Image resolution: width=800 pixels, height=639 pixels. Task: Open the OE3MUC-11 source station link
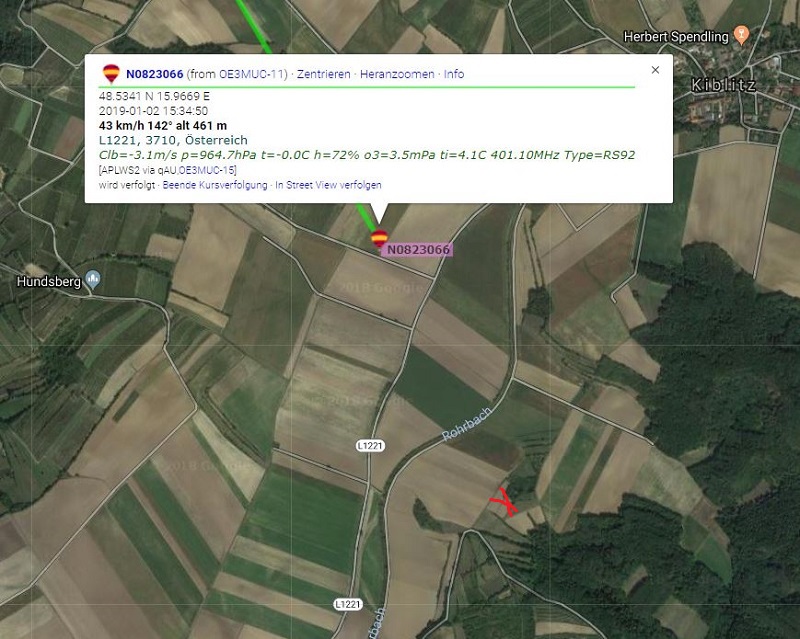tap(252, 75)
